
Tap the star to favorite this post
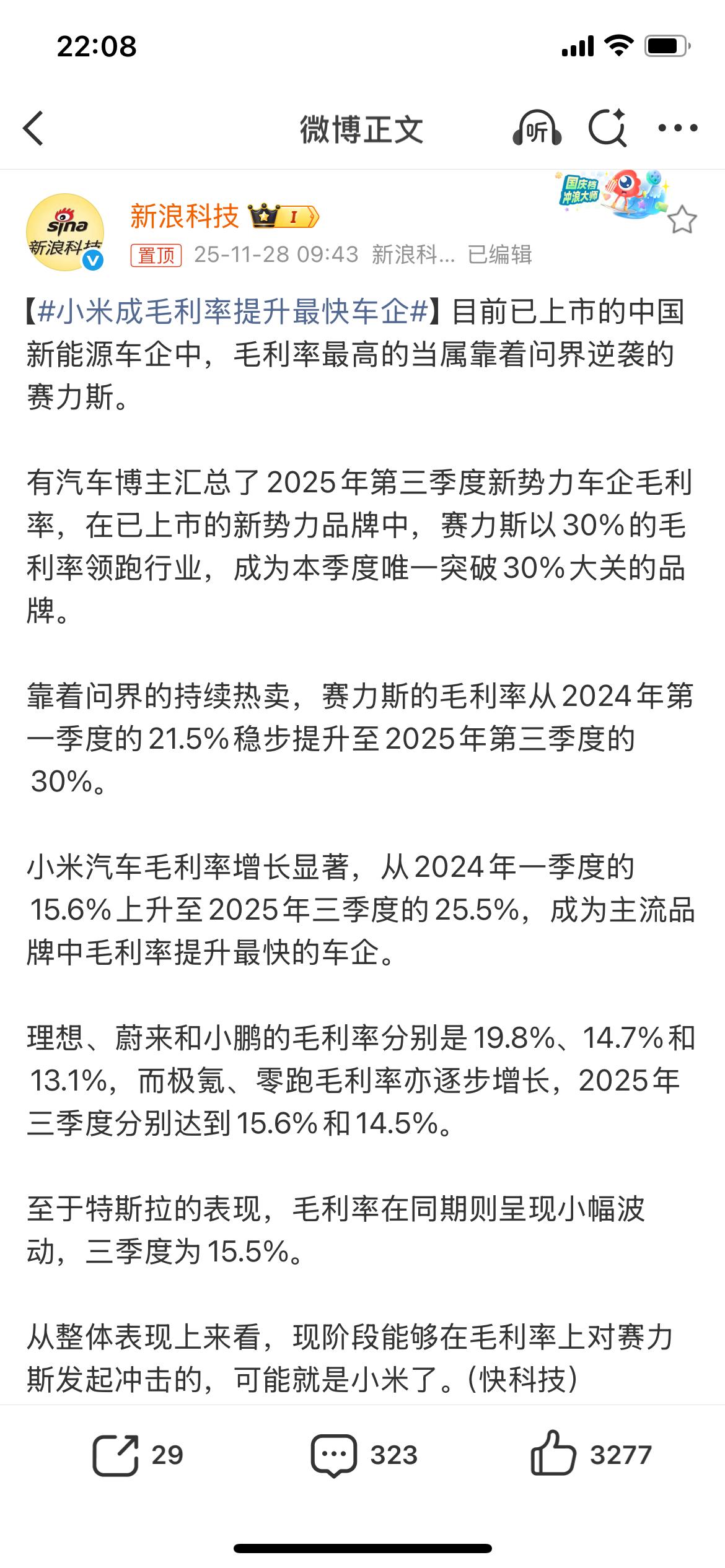pos(682,218)
